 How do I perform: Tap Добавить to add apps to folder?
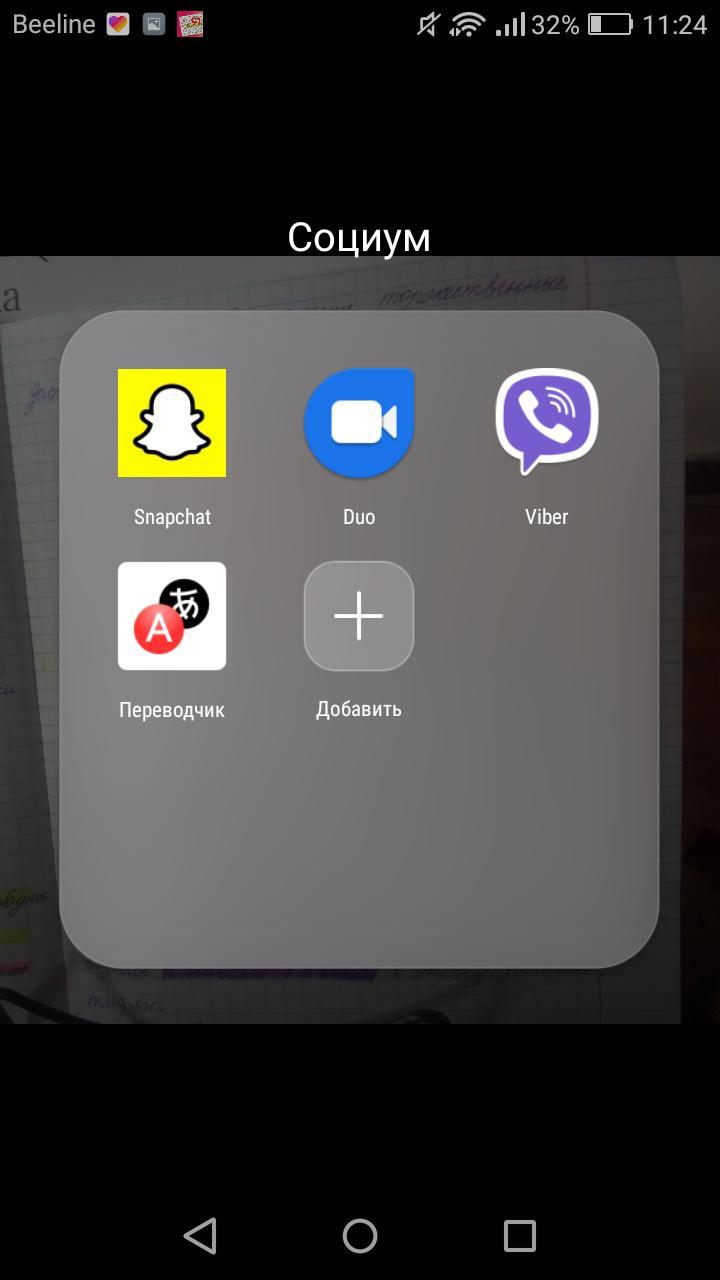point(359,616)
